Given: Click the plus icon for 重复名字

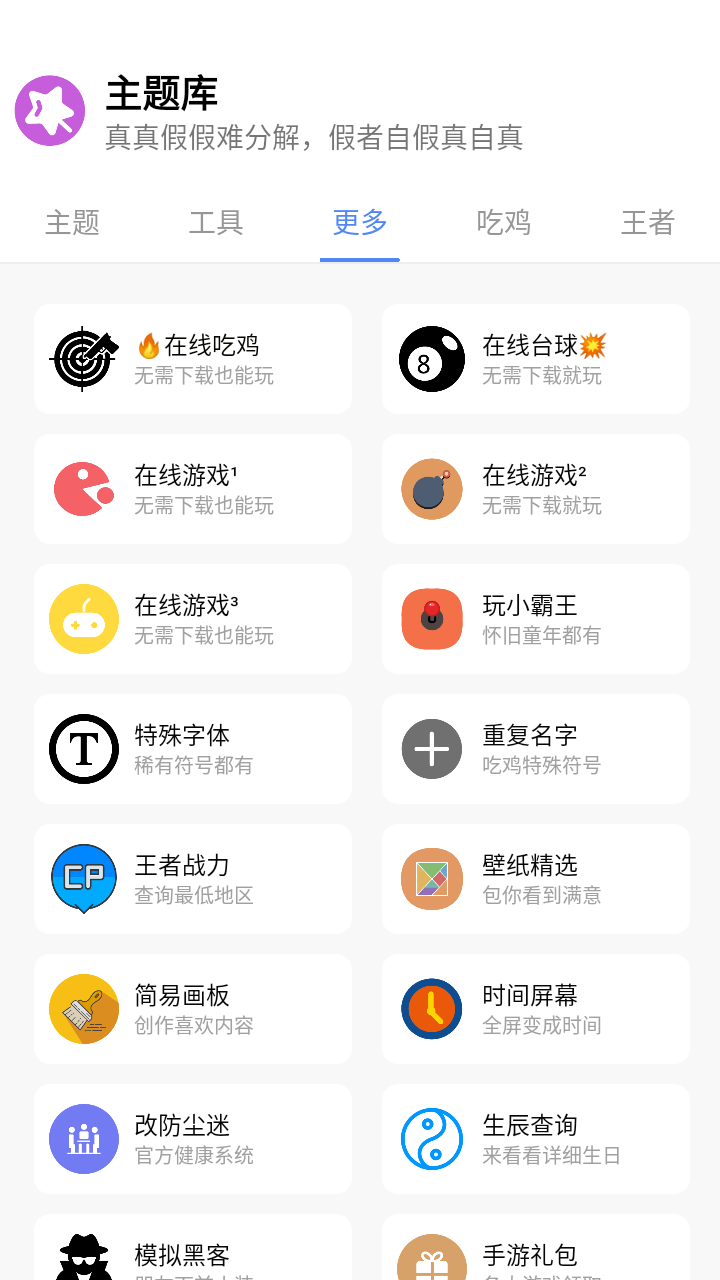Looking at the screenshot, I should [x=432, y=749].
